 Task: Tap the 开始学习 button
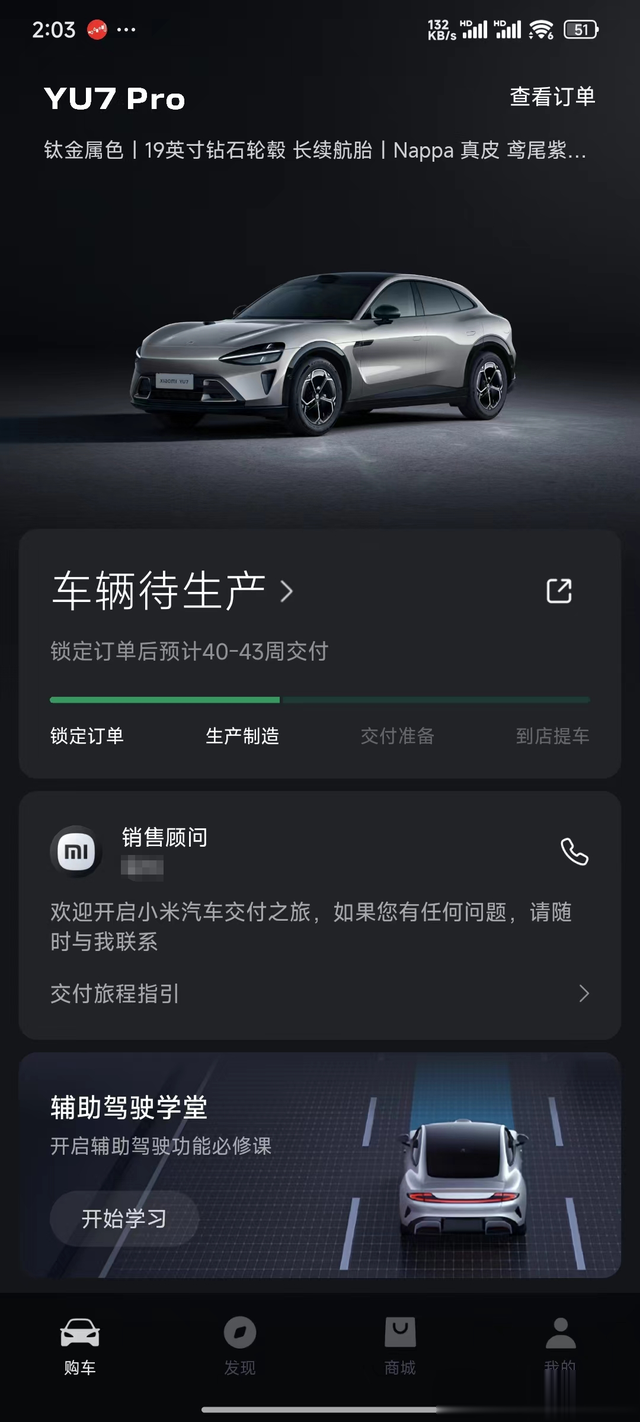click(x=124, y=1219)
